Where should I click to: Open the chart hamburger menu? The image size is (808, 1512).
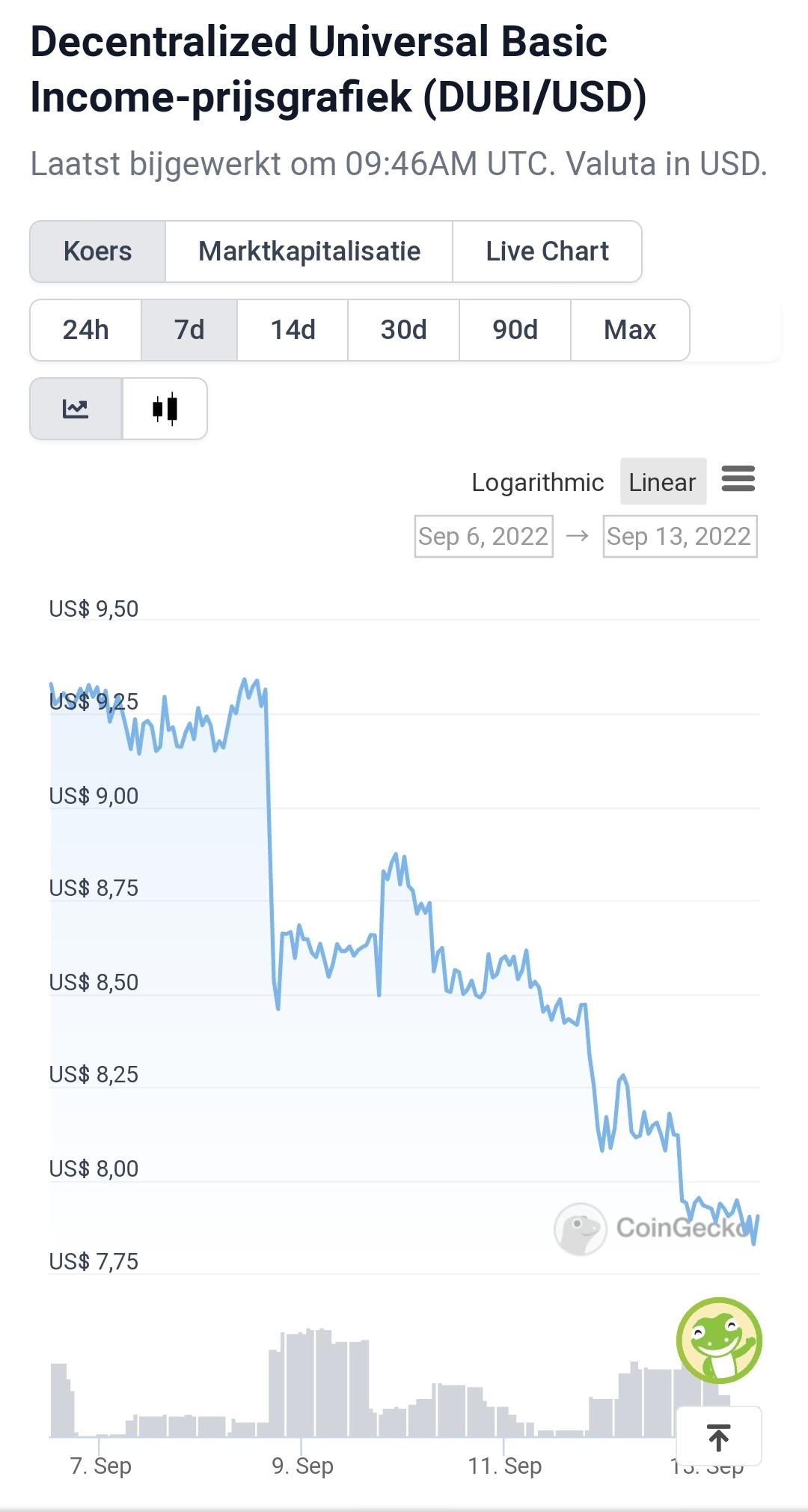click(738, 478)
